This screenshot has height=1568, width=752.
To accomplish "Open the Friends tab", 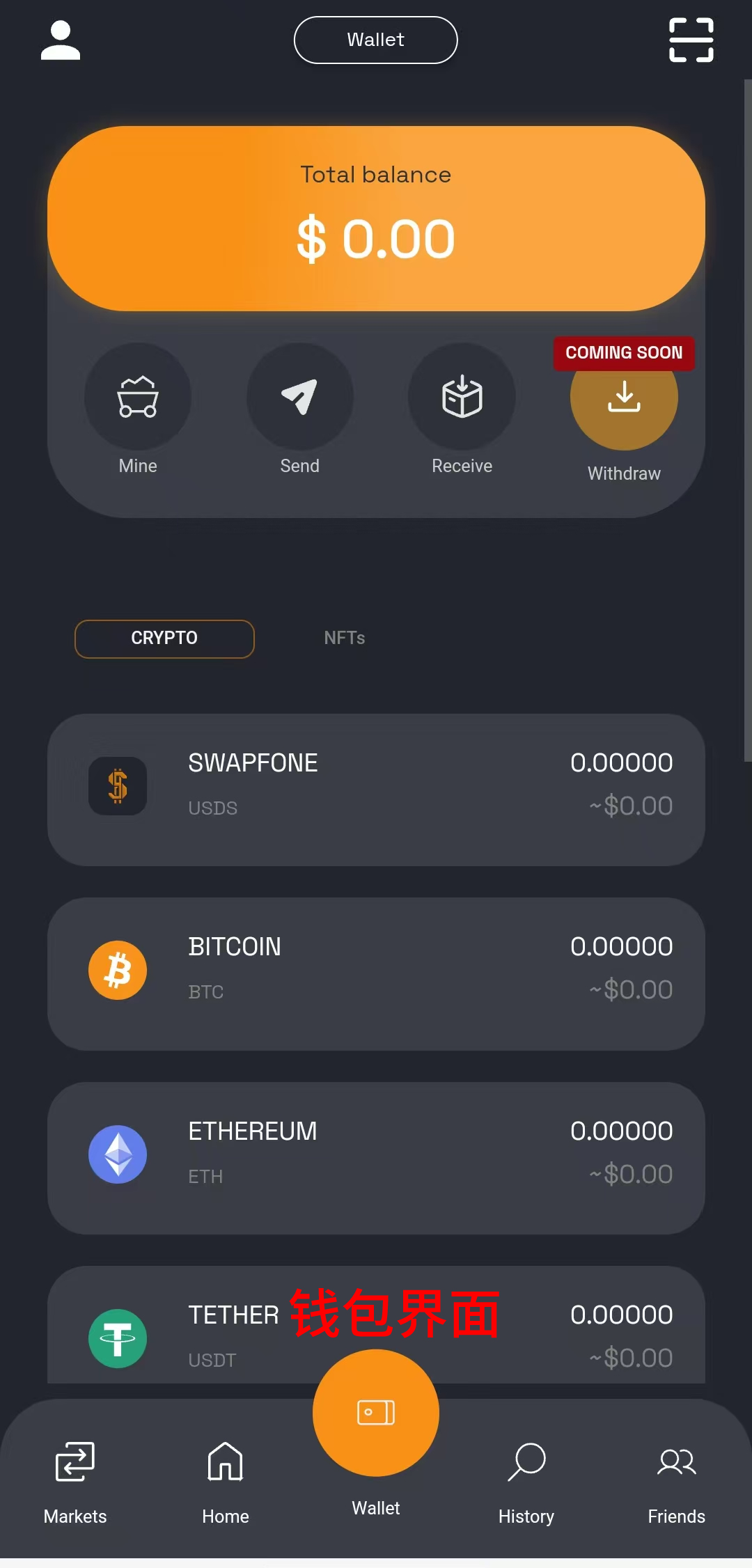I will (677, 1483).
